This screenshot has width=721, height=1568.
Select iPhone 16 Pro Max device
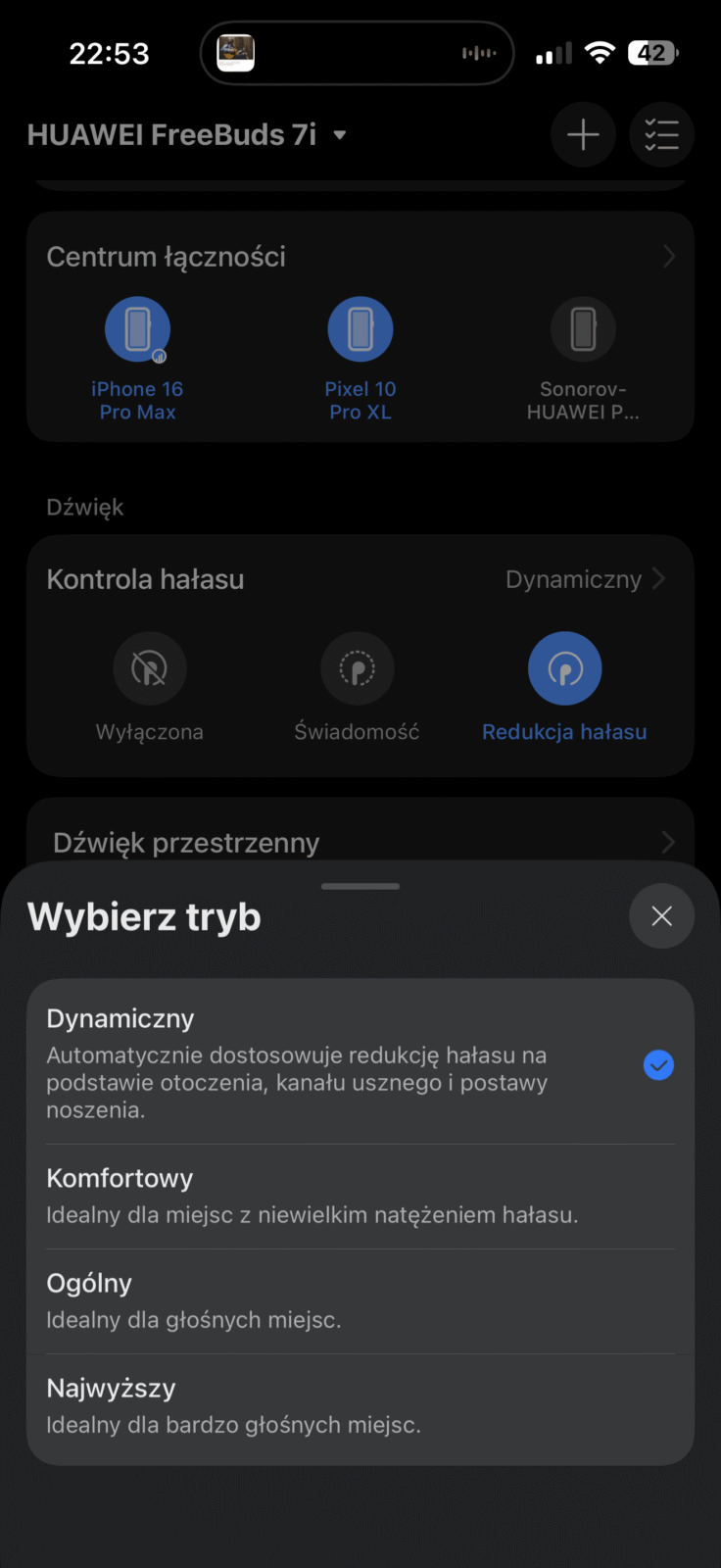(137, 329)
